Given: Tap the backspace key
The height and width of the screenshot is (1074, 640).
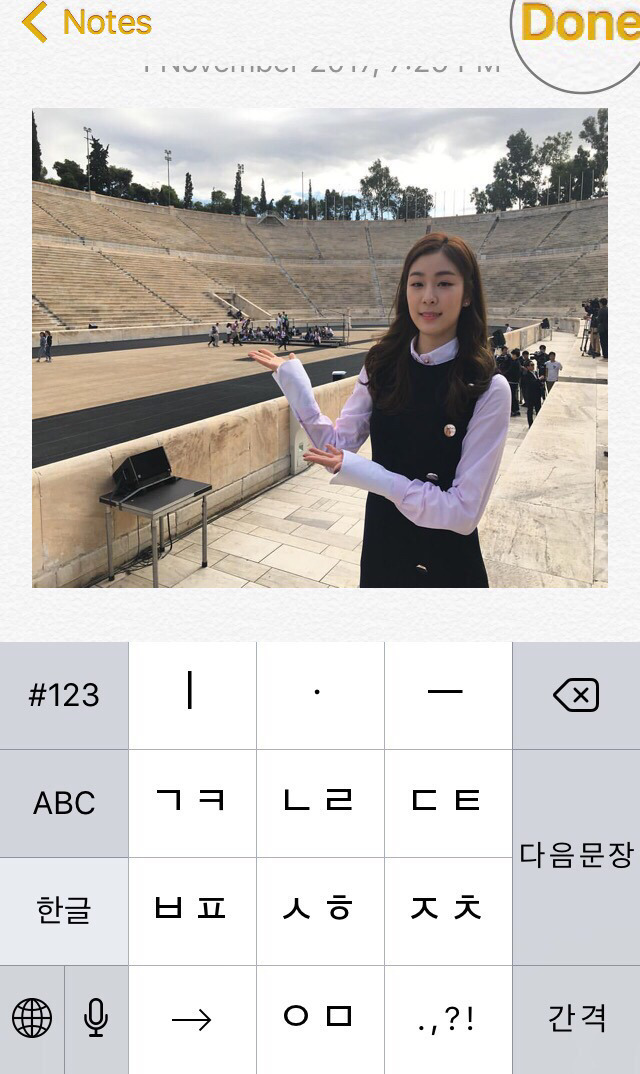Looking at the screenshot, I should tap(576, 695).
